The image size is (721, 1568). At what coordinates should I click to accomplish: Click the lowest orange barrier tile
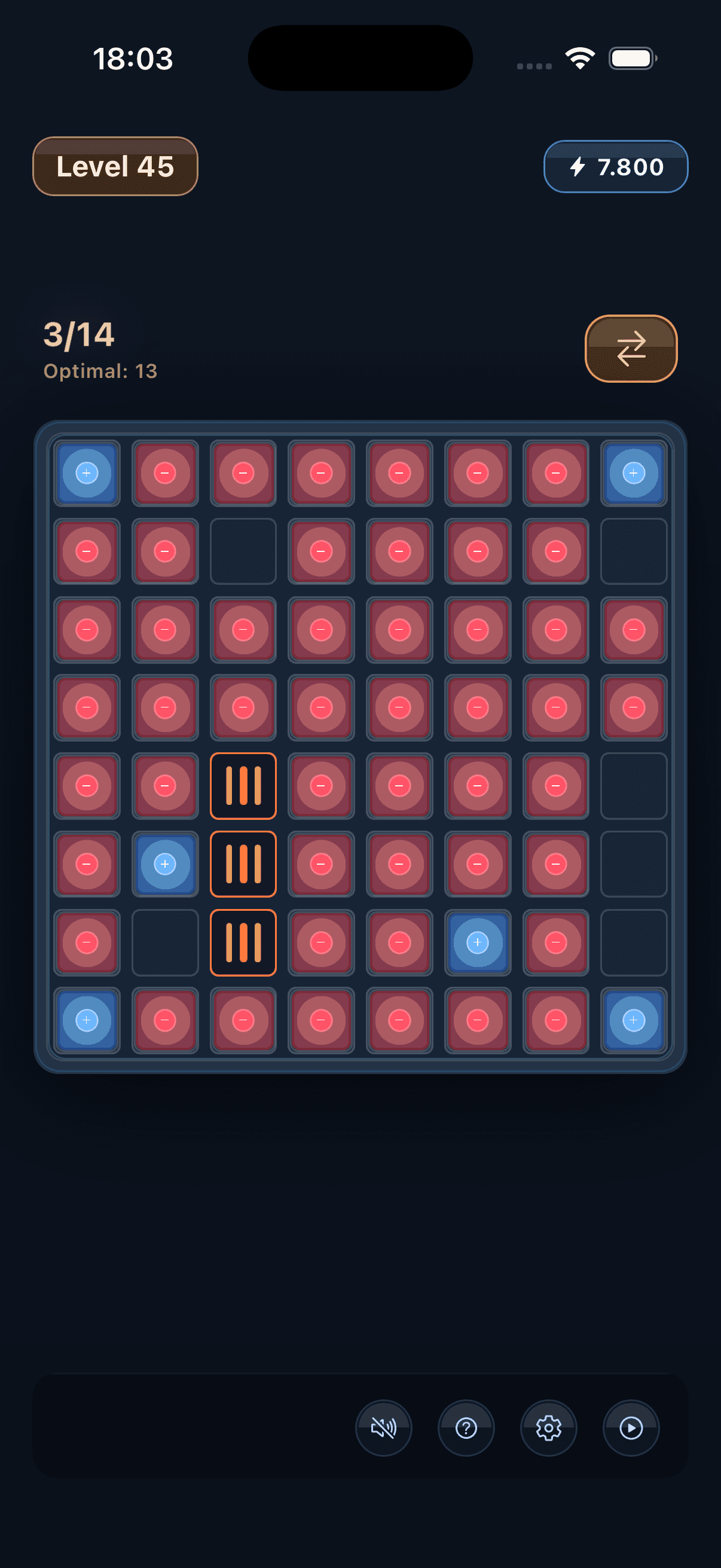[243, 942]
